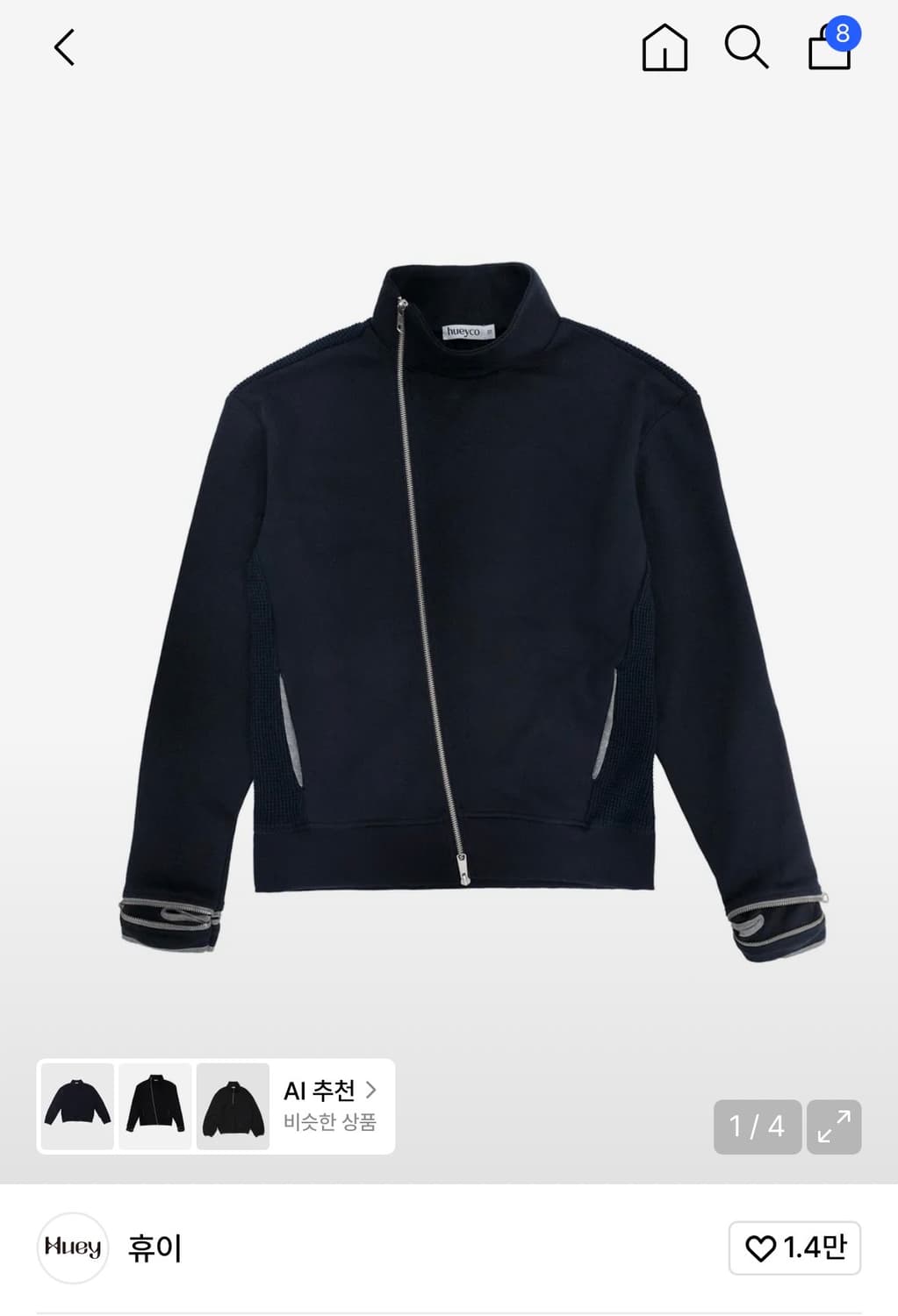Open the search icon
Image resolution: width=898 pixels, height=1316 pixels.
click(x=746, y=50)
